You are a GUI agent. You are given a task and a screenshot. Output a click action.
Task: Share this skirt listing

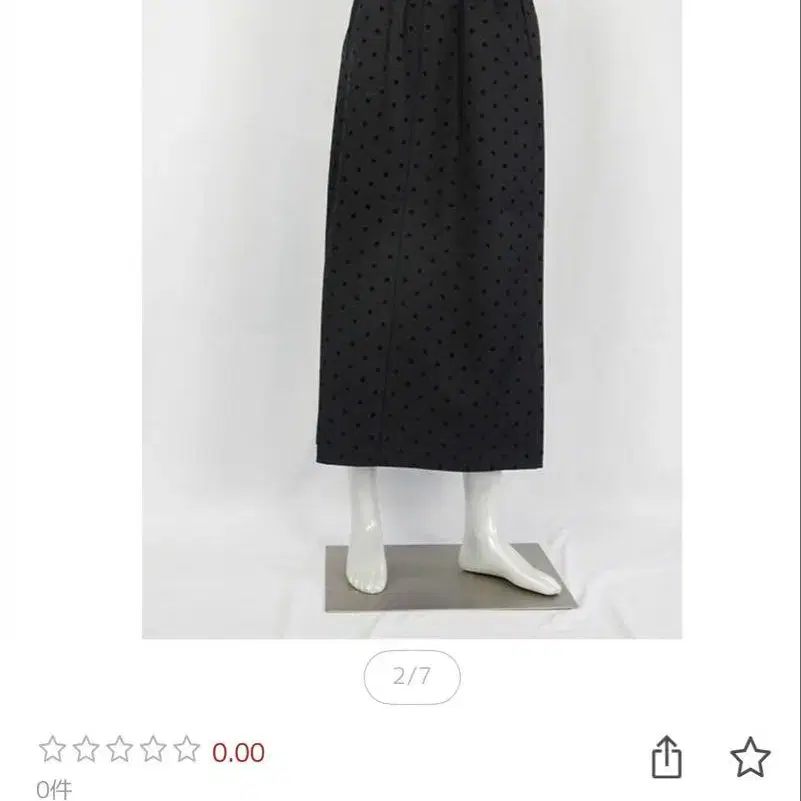tap(667, 757)
